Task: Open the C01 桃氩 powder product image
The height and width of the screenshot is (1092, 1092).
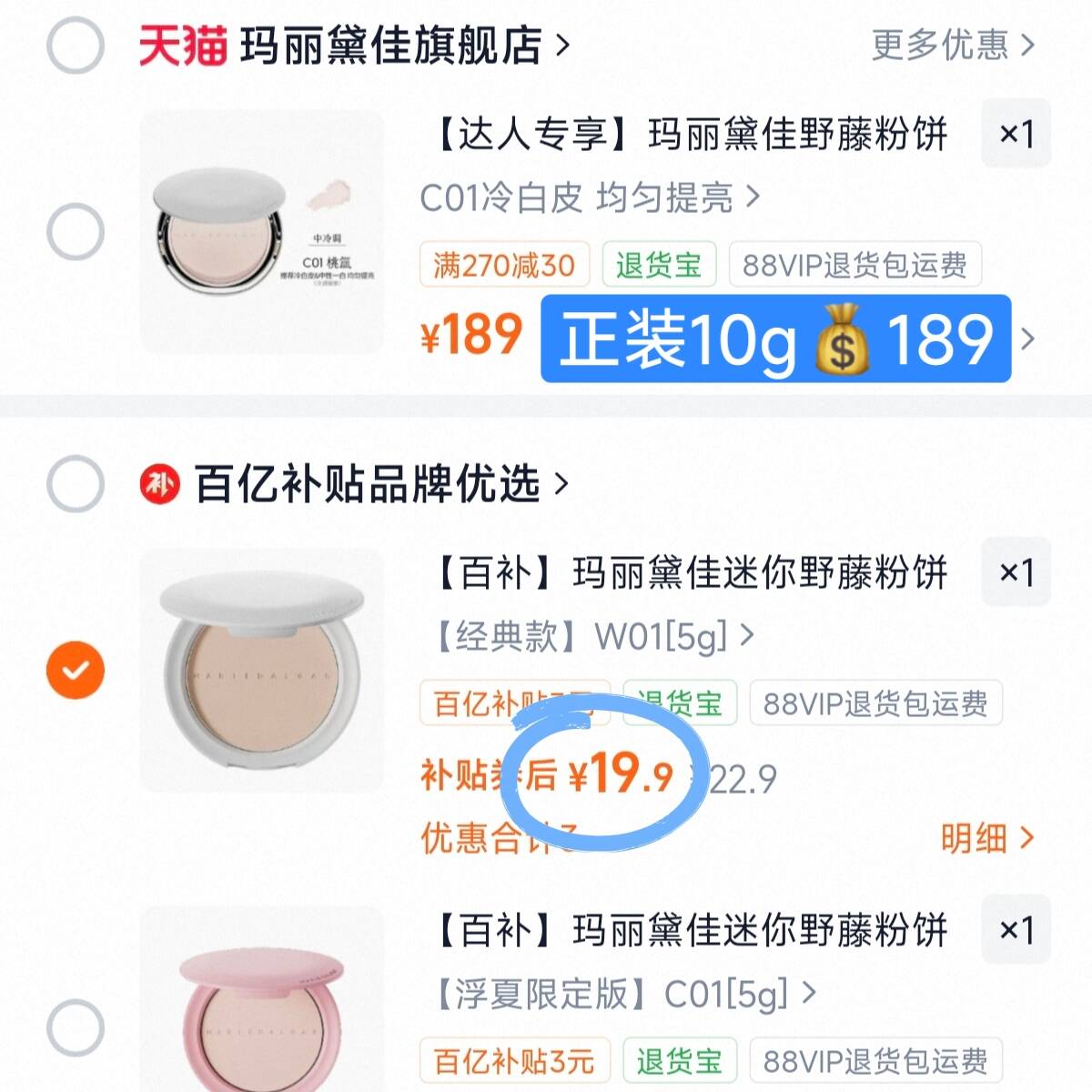Action: 262,231
